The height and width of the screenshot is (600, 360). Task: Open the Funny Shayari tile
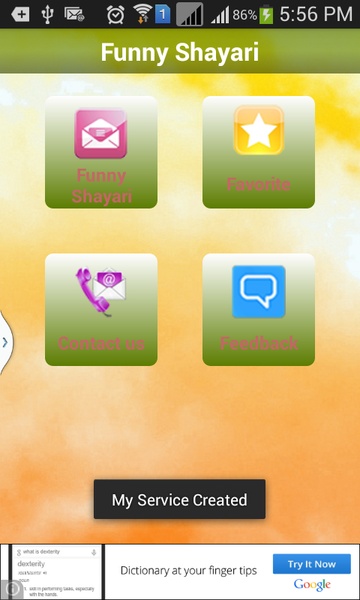[101, 152]
